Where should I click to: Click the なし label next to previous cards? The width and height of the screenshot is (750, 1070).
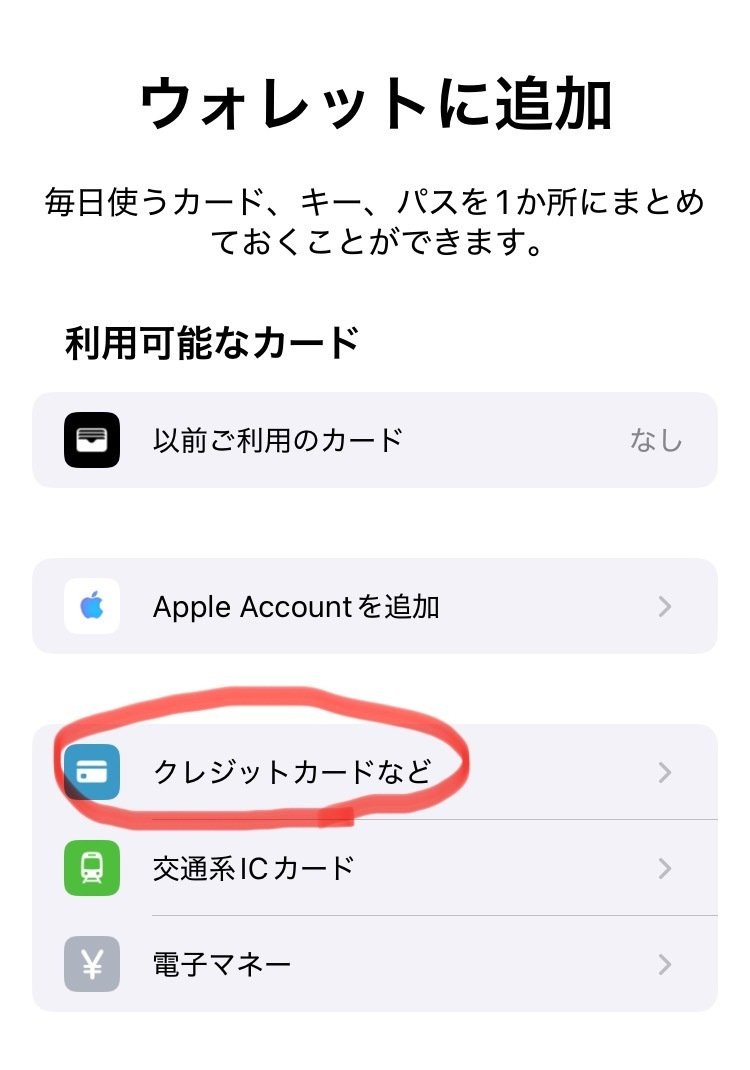point(655,438)
